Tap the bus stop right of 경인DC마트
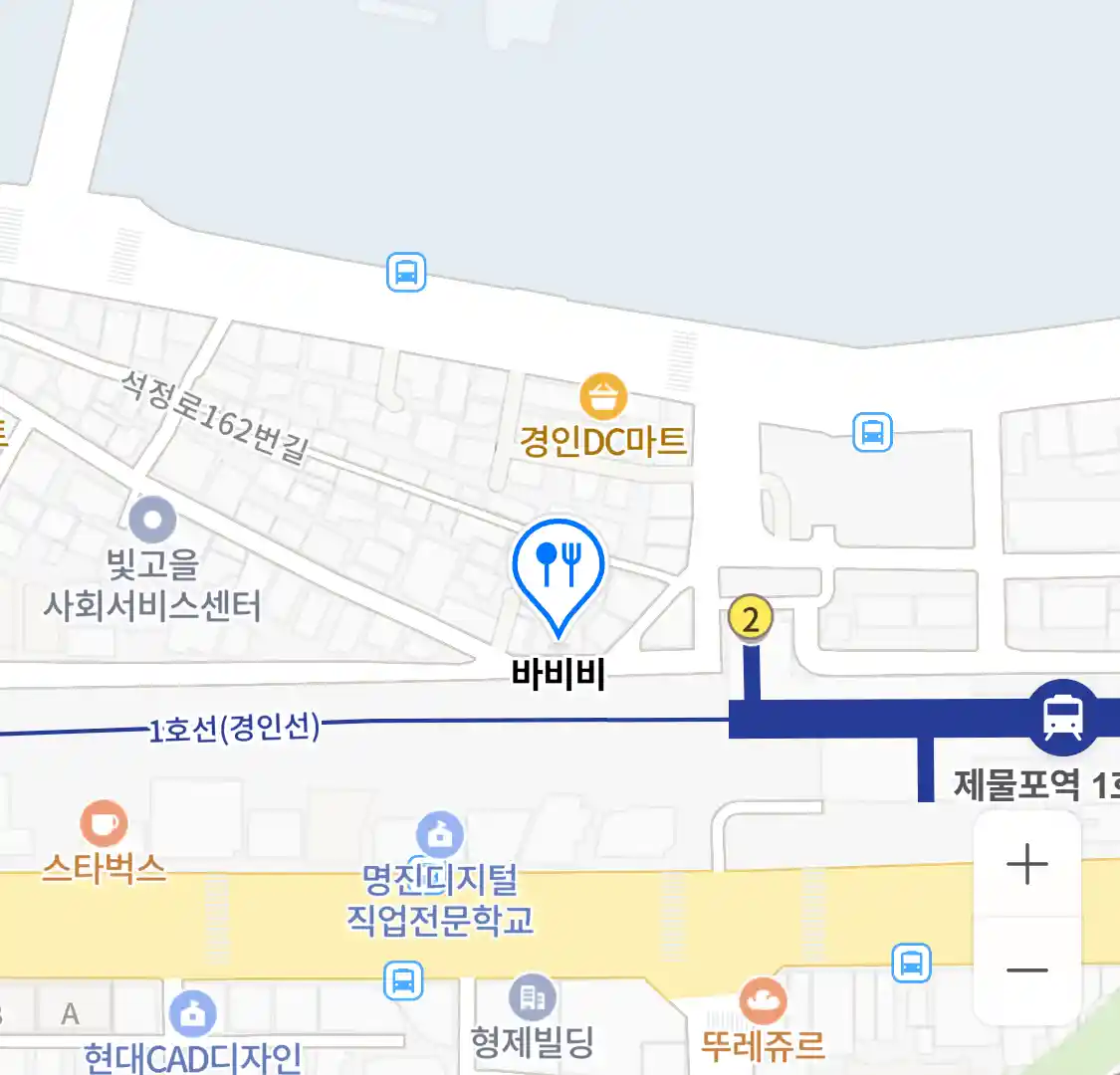Viewport: 1120px width, 1075px height. (873, 433)
